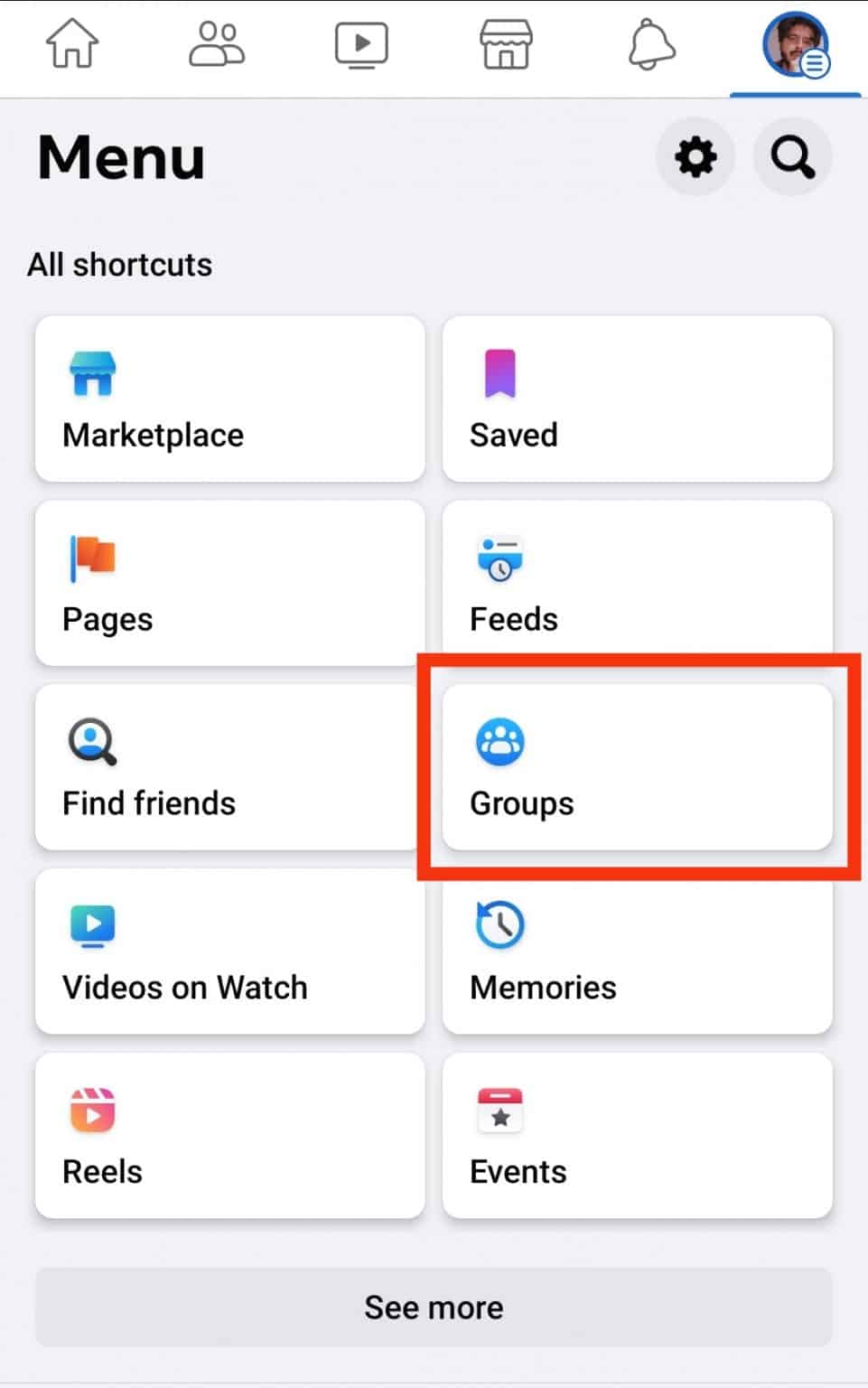Select the Groups people icon
This screenshot has width=868, height=1388.
(499, 741)
